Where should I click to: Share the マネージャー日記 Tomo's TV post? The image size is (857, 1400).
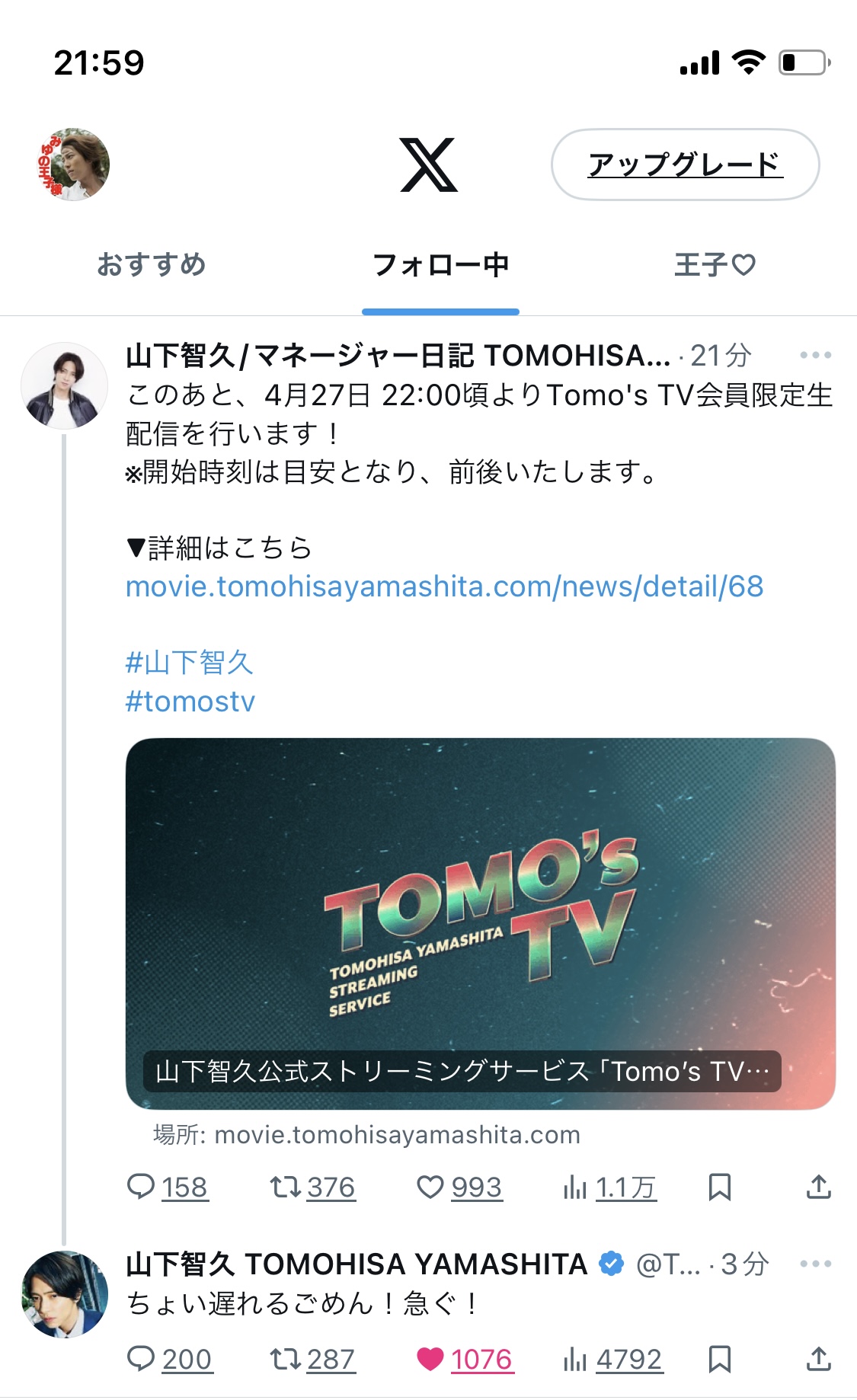pyautogui.click(x=818, y=1187)
